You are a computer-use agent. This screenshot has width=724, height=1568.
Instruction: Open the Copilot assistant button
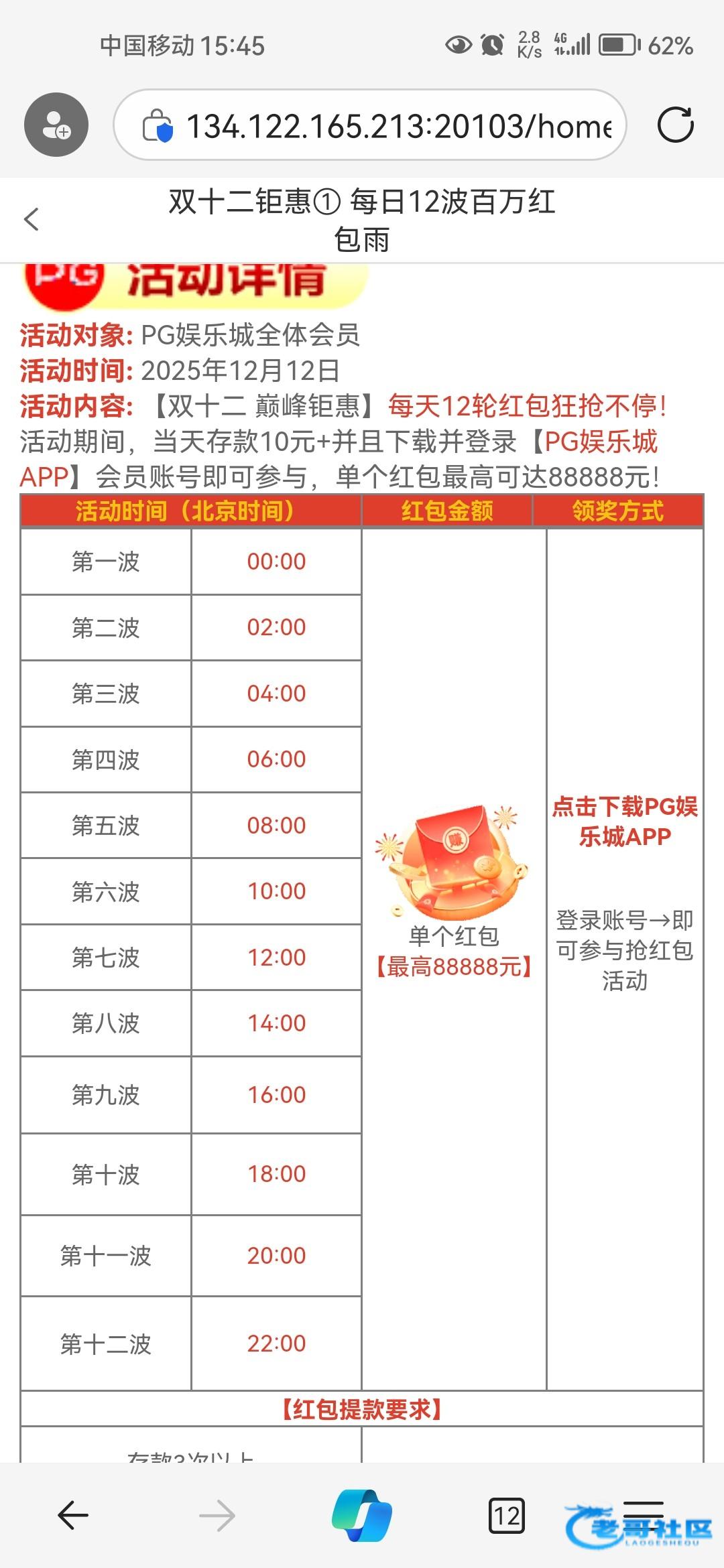point(362,1515)
